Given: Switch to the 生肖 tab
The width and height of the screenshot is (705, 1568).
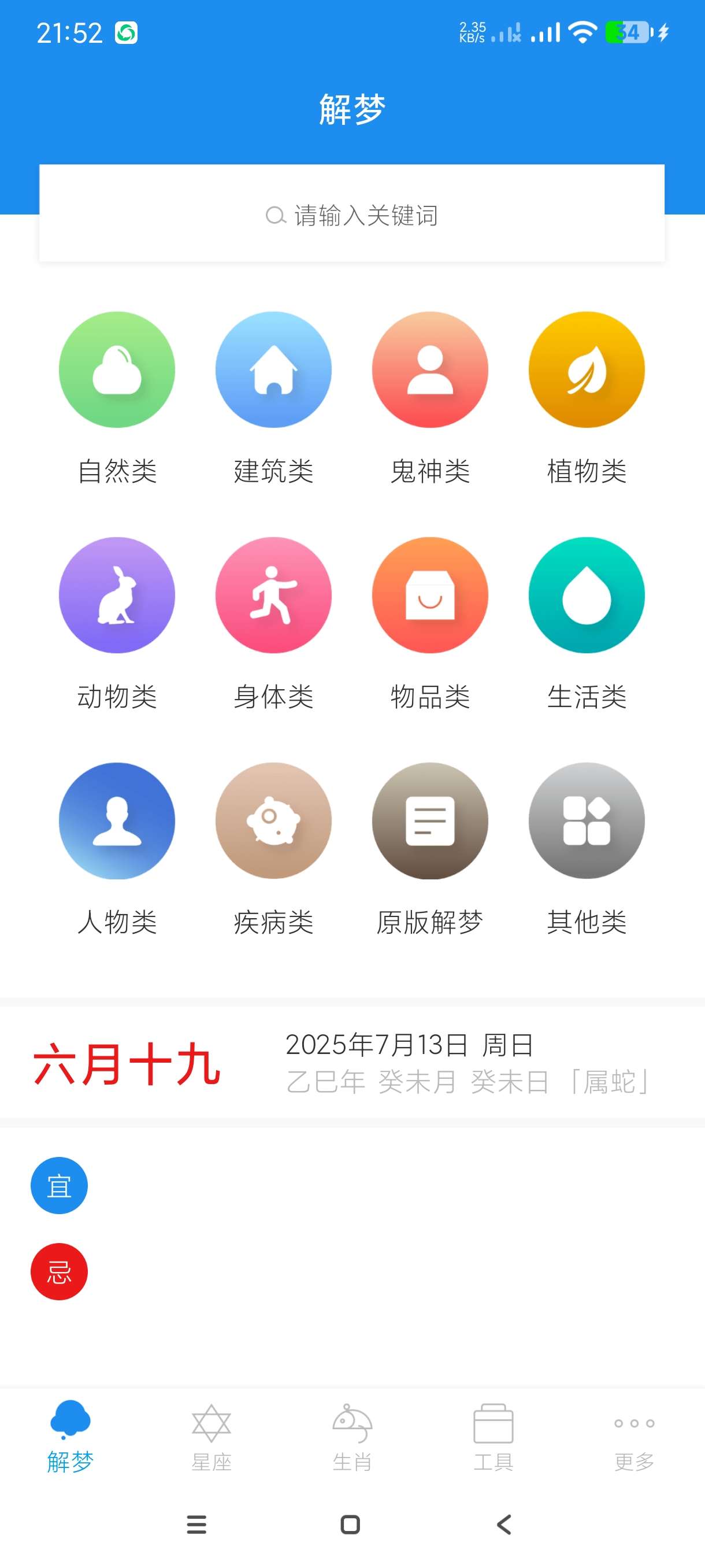Looking at the screenshot, I should point(352,1437).
